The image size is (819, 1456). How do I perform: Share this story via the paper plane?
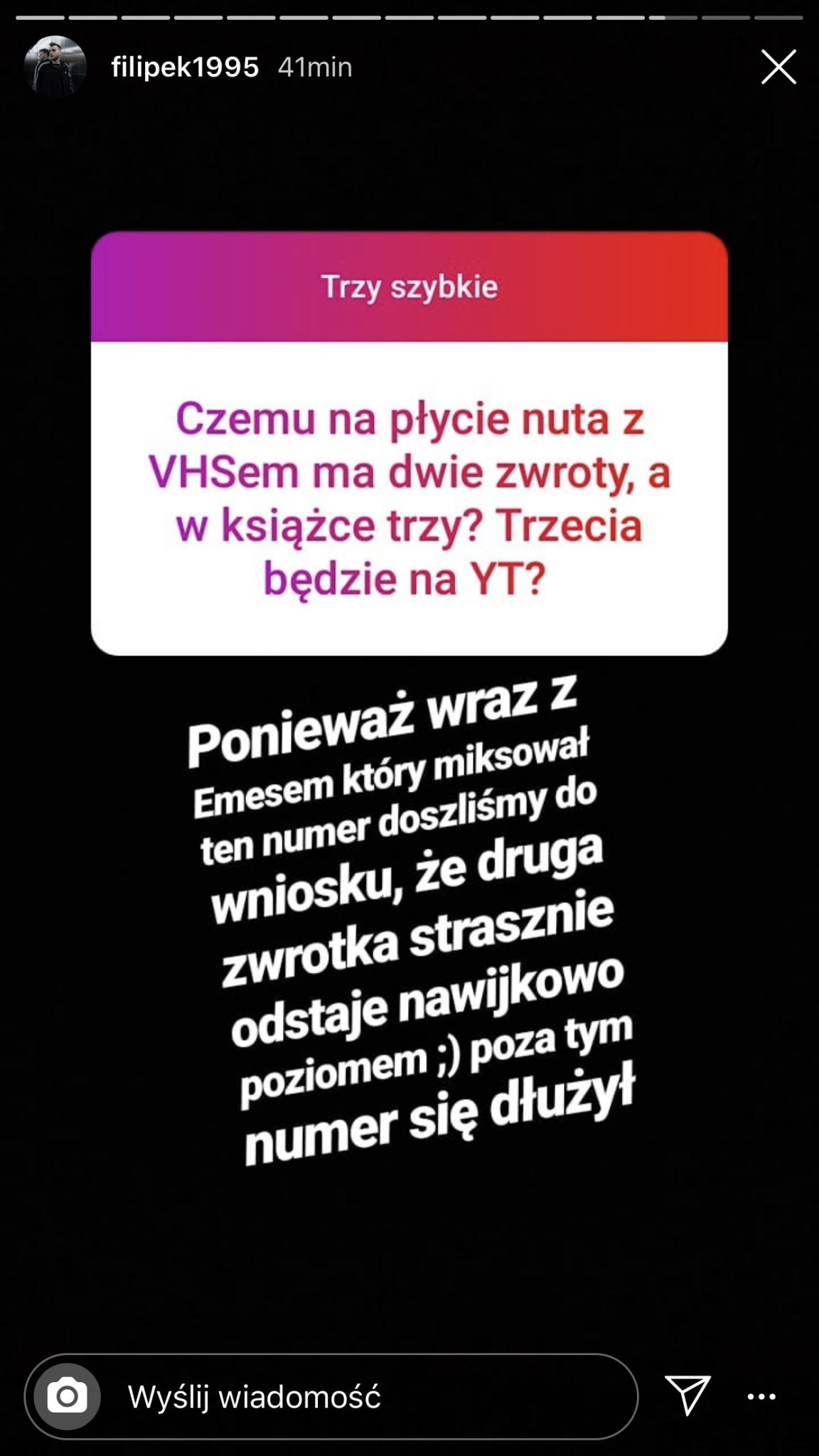pos(687,1395)
